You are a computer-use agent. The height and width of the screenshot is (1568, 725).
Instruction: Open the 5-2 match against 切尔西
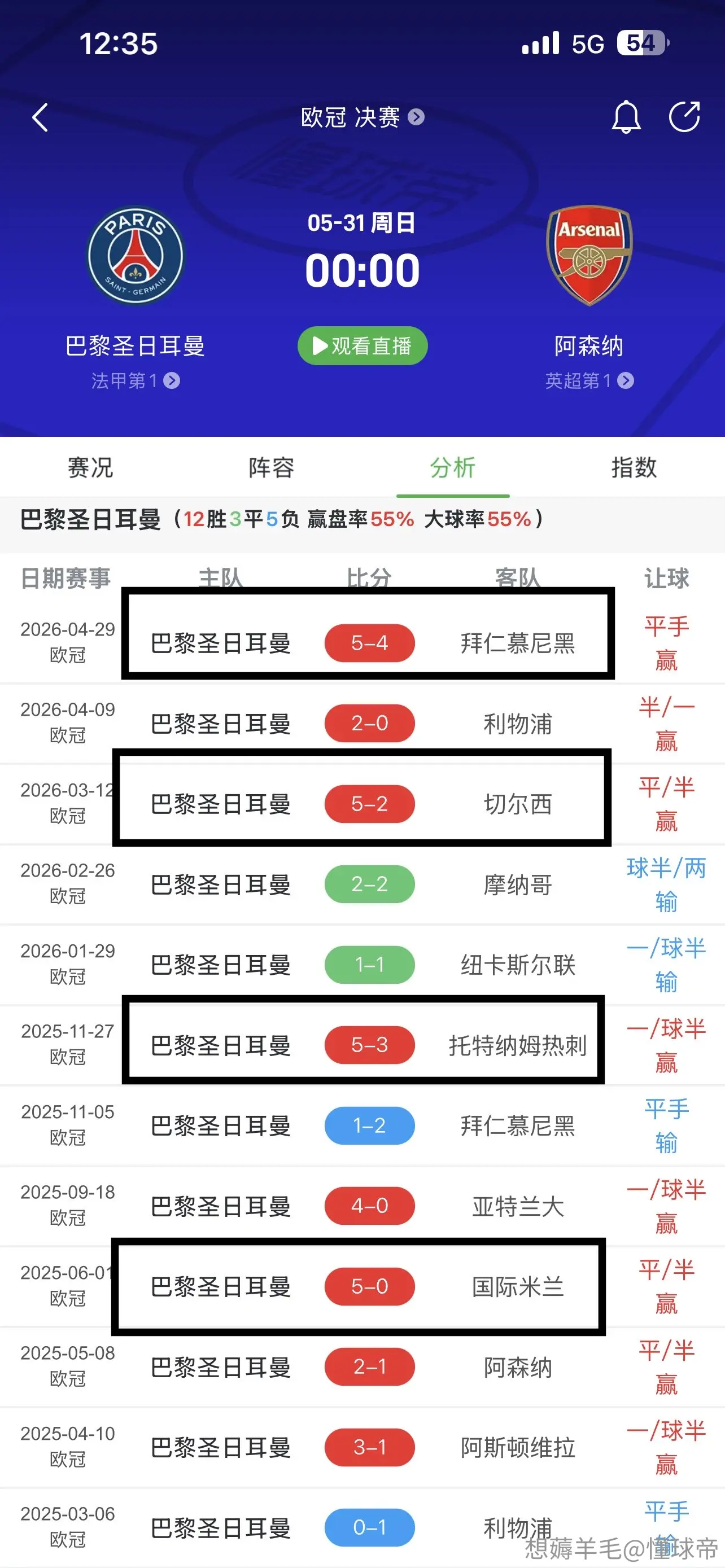pyautogui.click(x=362, y=804)
